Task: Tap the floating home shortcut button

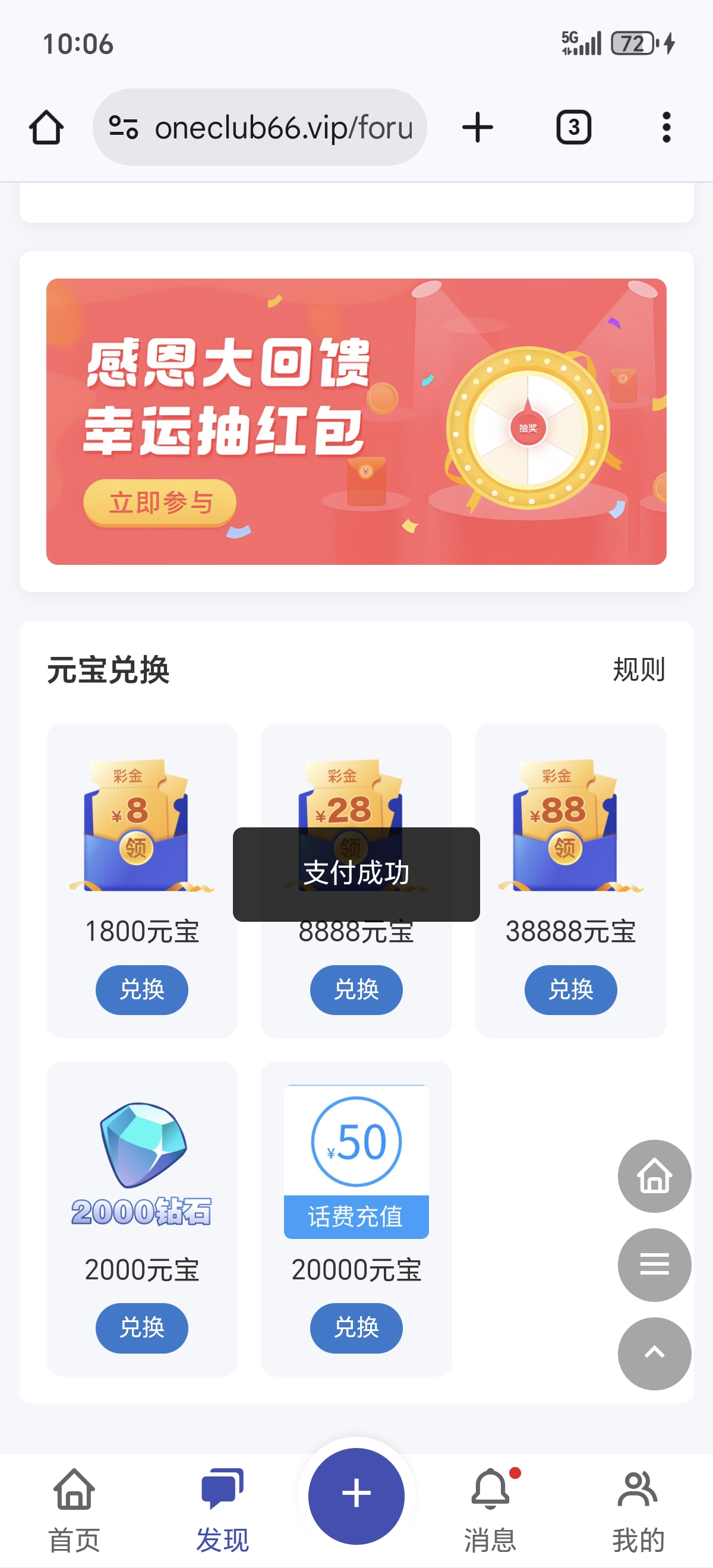Action: point(654,1176)
